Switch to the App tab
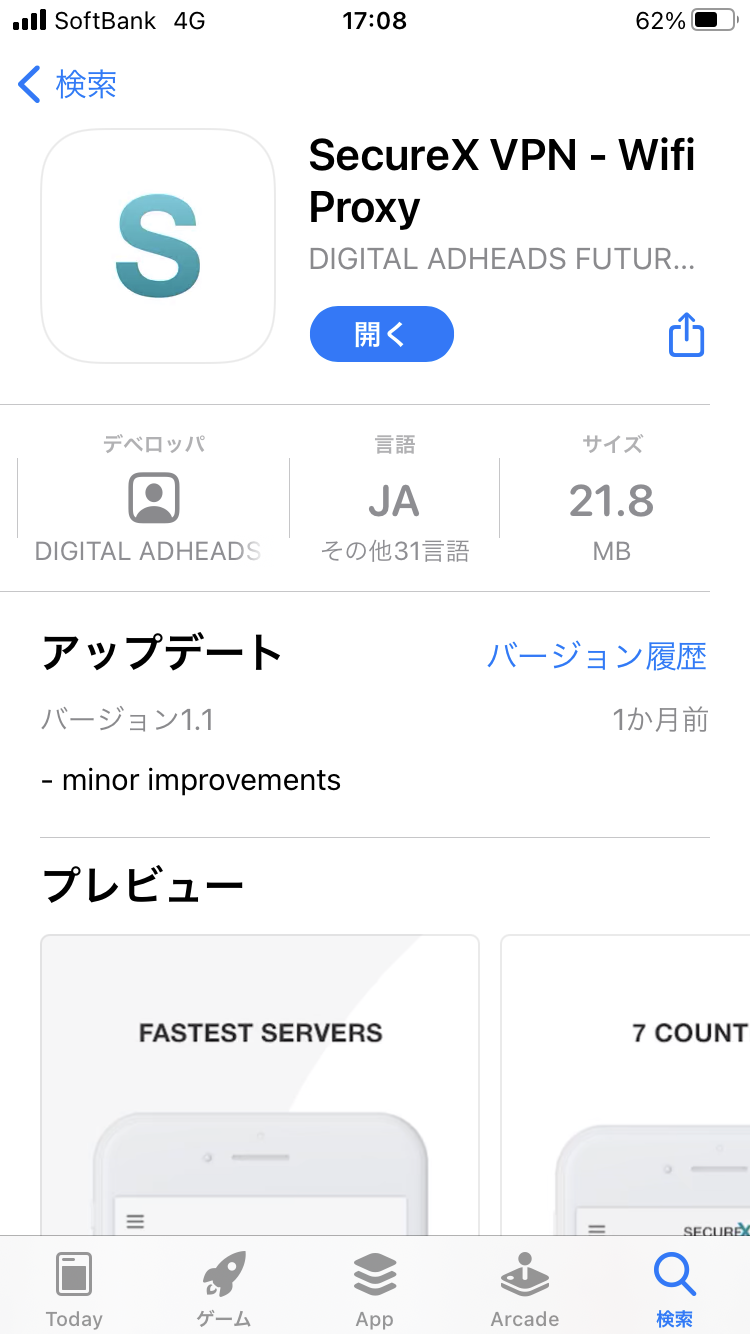The height and width of the screenshot is (1334, 750). [374, 1288]
